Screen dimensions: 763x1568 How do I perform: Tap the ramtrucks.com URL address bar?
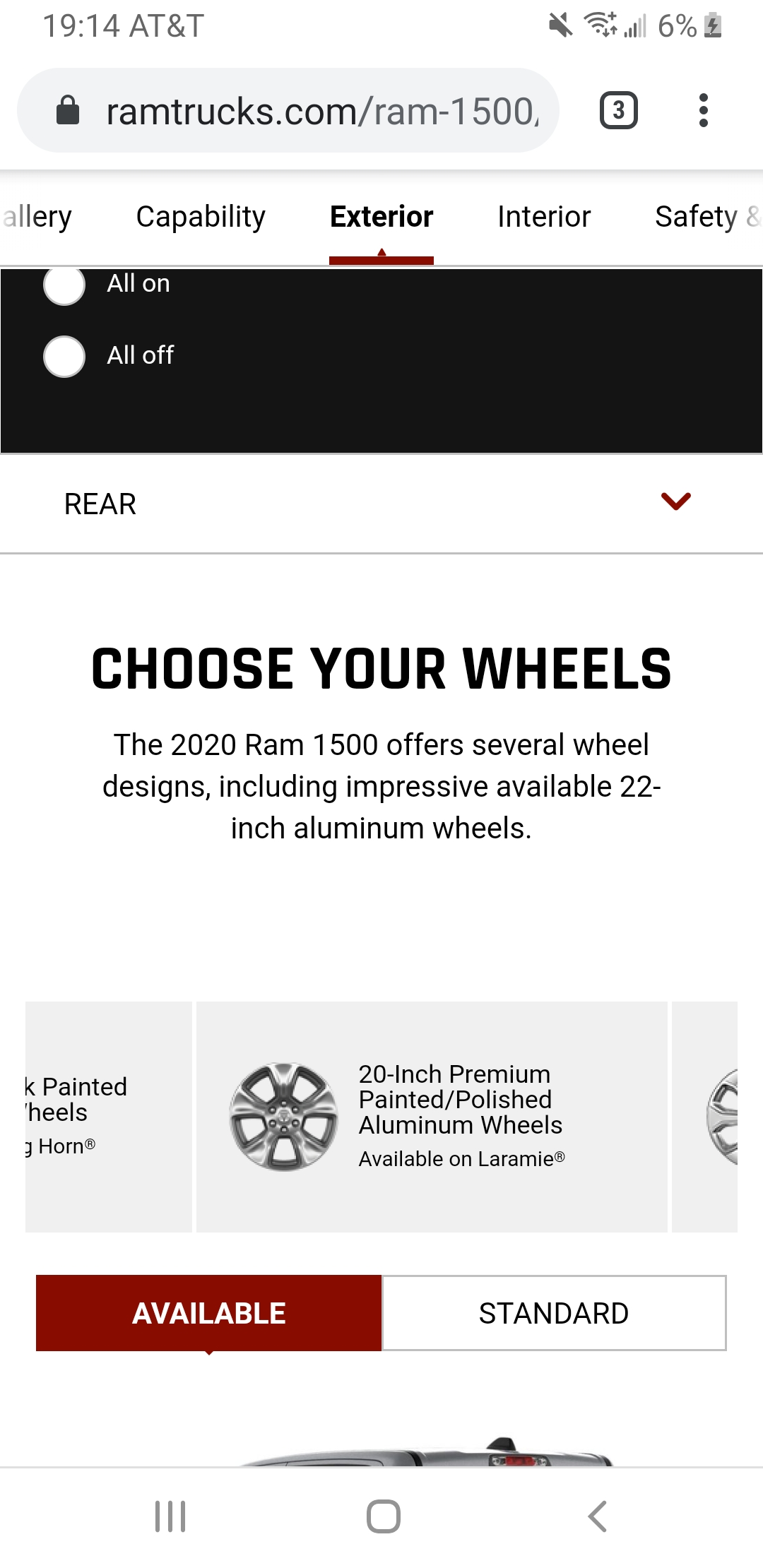pyautogui.click(x=321, y=111)
